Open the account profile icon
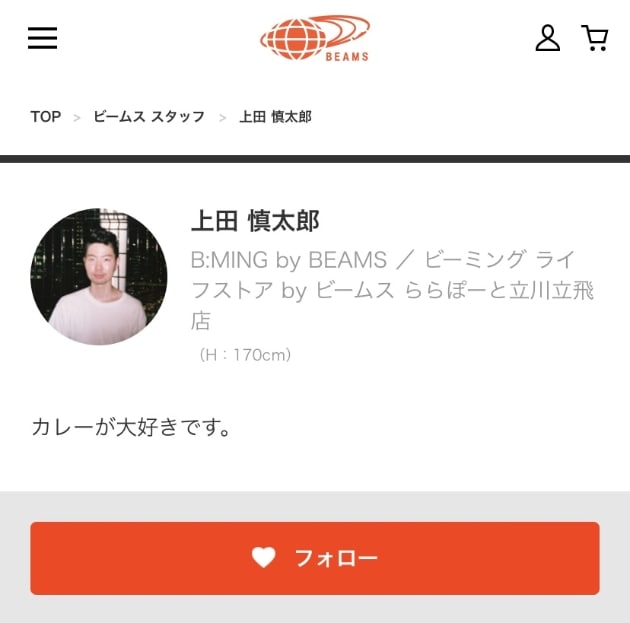 [547, 38]
